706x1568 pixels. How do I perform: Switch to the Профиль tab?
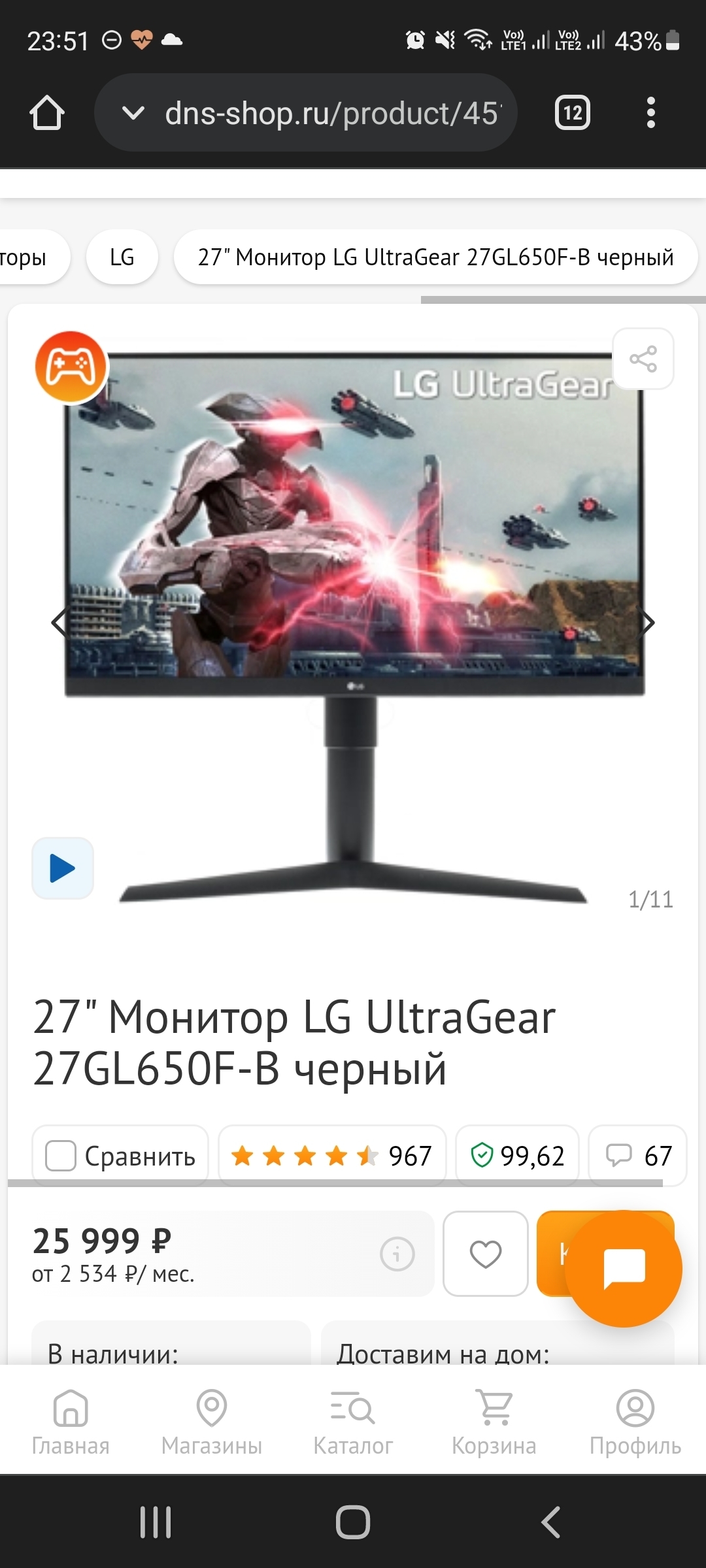635,1420
